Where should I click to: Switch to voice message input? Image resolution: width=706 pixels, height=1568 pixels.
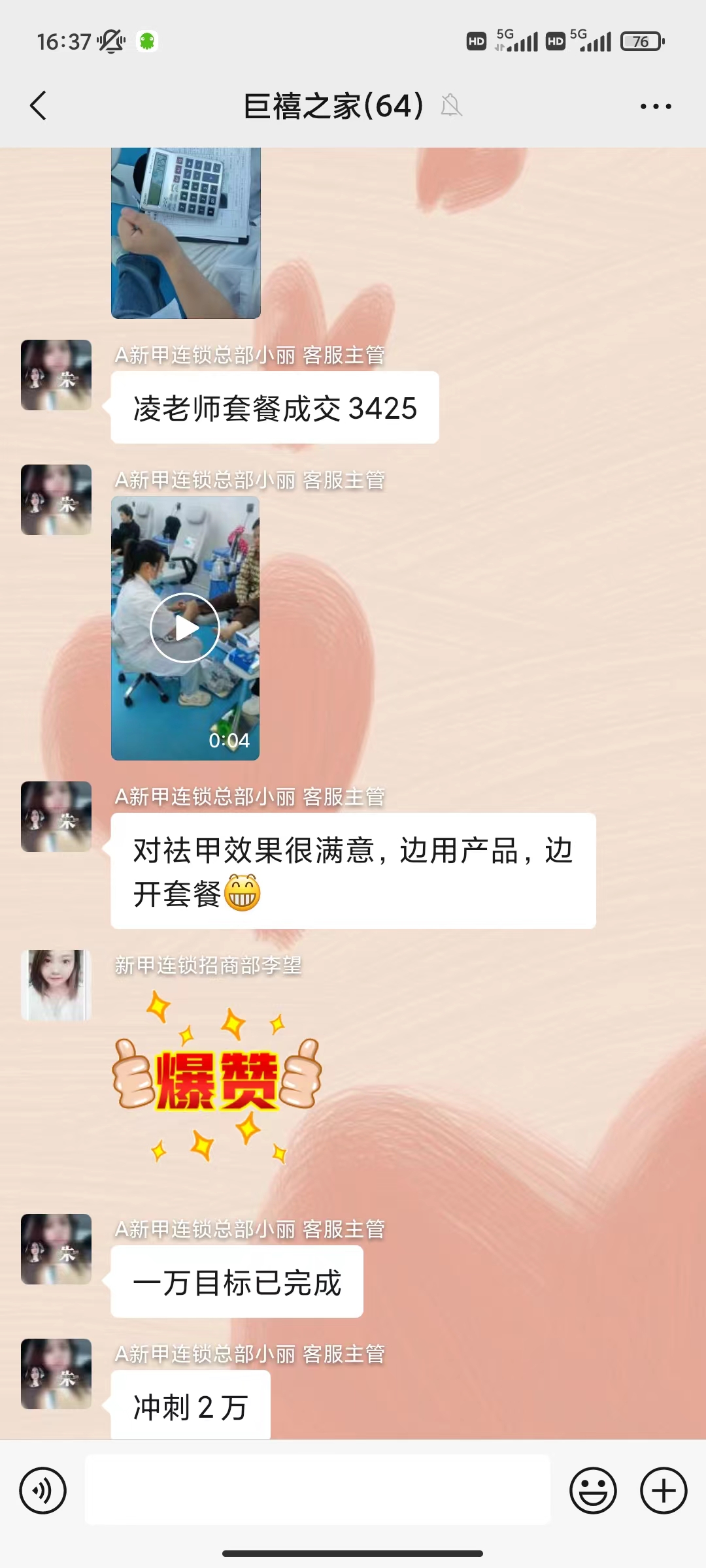click(x=43, y=1490)
